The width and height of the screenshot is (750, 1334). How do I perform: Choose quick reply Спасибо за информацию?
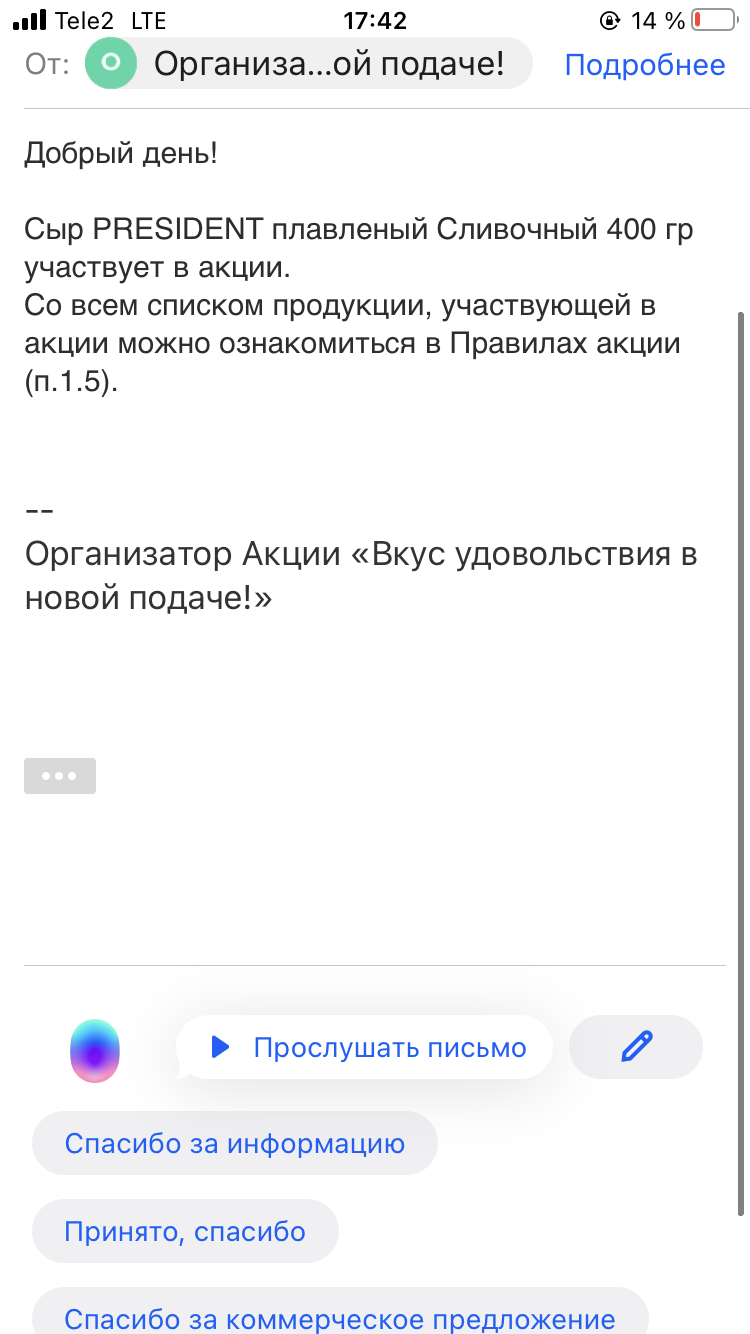point(235,1143)
